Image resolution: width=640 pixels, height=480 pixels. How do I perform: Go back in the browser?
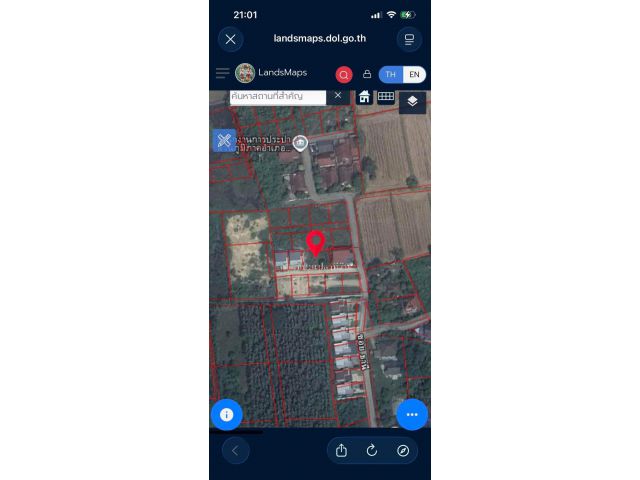tap(235, 450)
